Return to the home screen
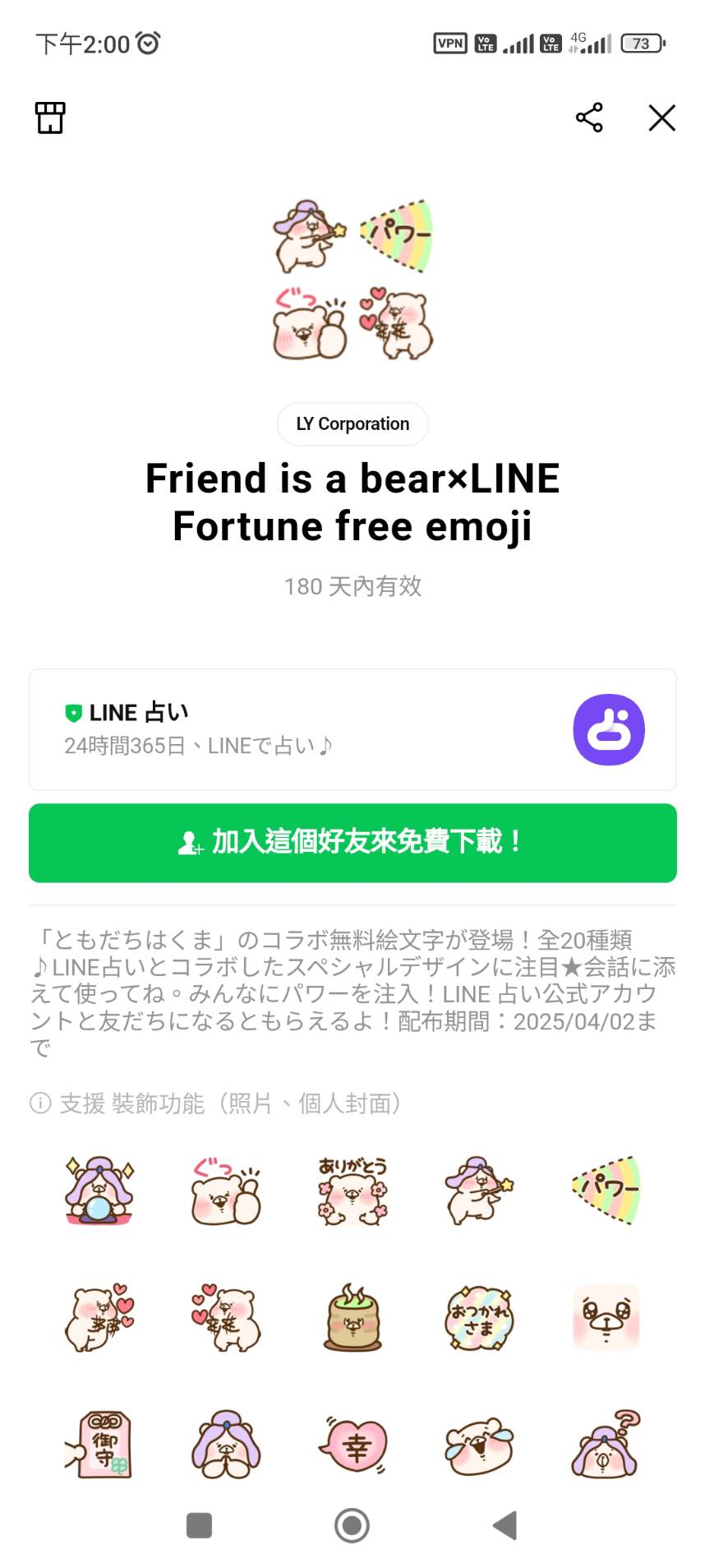The image size is (705, 1568). click(x=352, y=1525)
